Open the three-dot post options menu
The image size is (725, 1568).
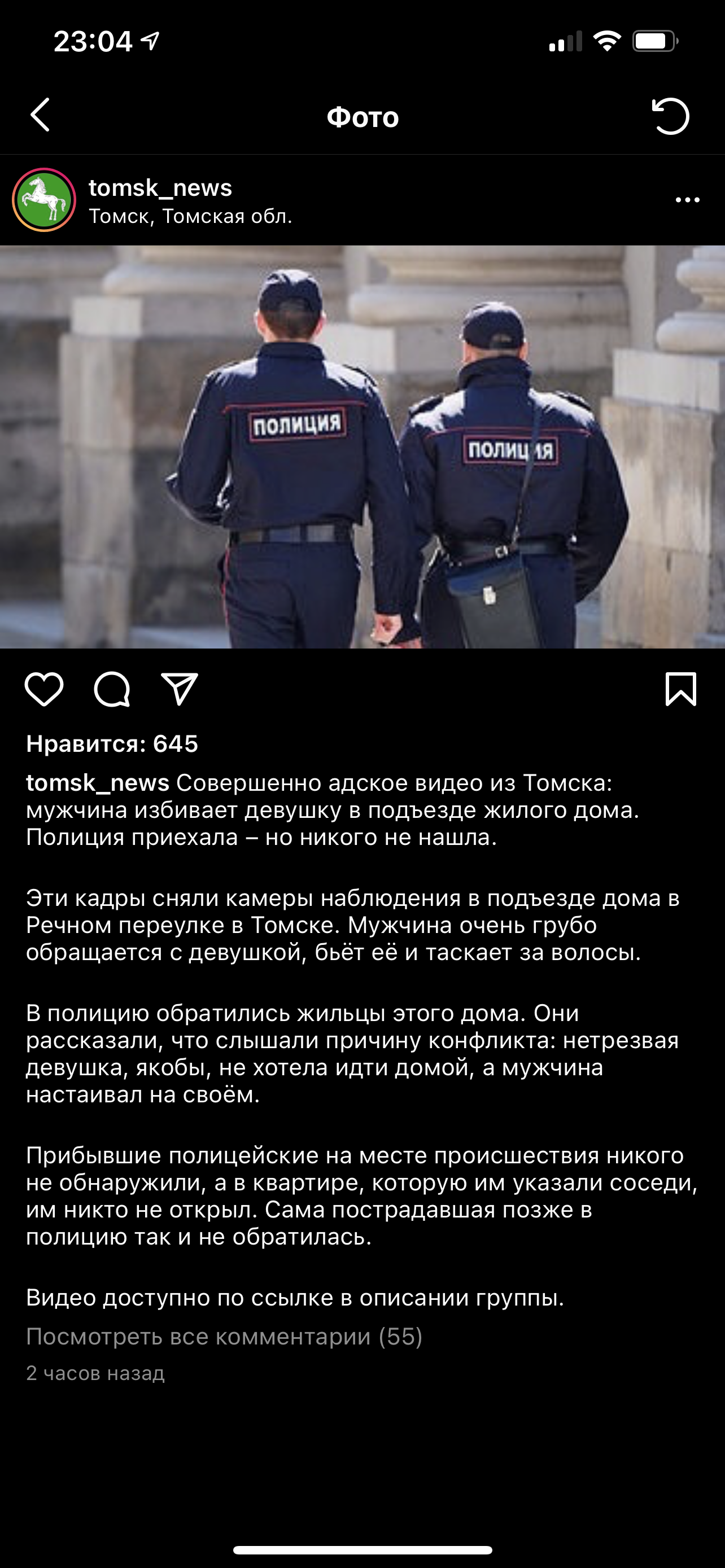pos(687,200)
